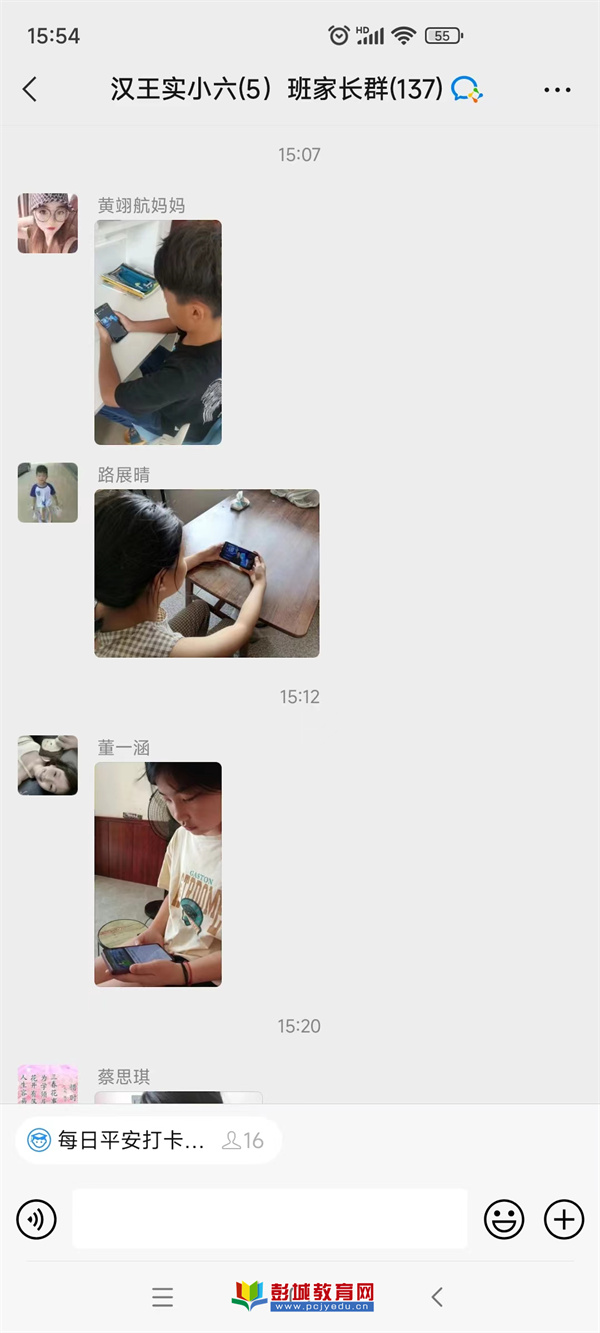Go back from the group chat
Viewport: 600px width, 1333px height.
coord(30,89)
